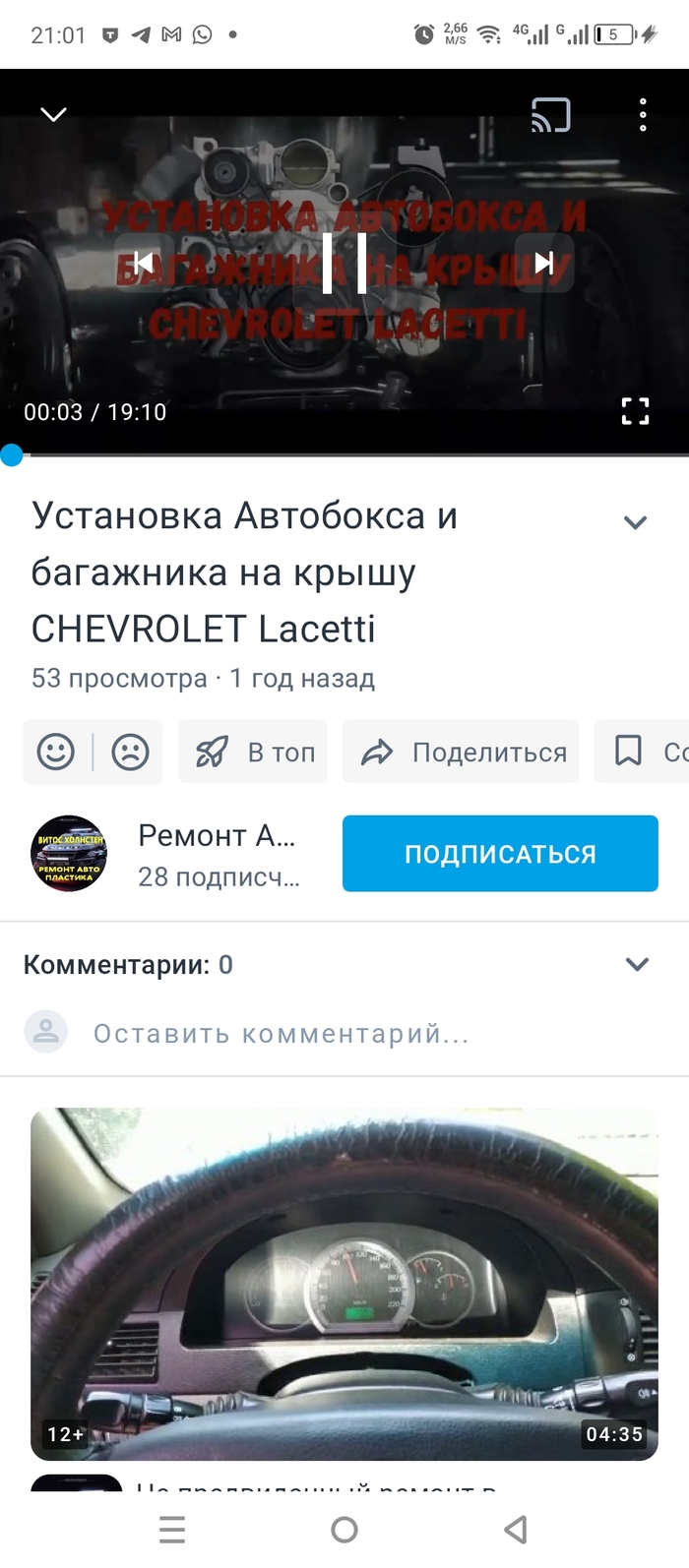This screenshot has height=1568, width=689.
Task: Share the video via "Поделиться"
Action: click(461, 753)
